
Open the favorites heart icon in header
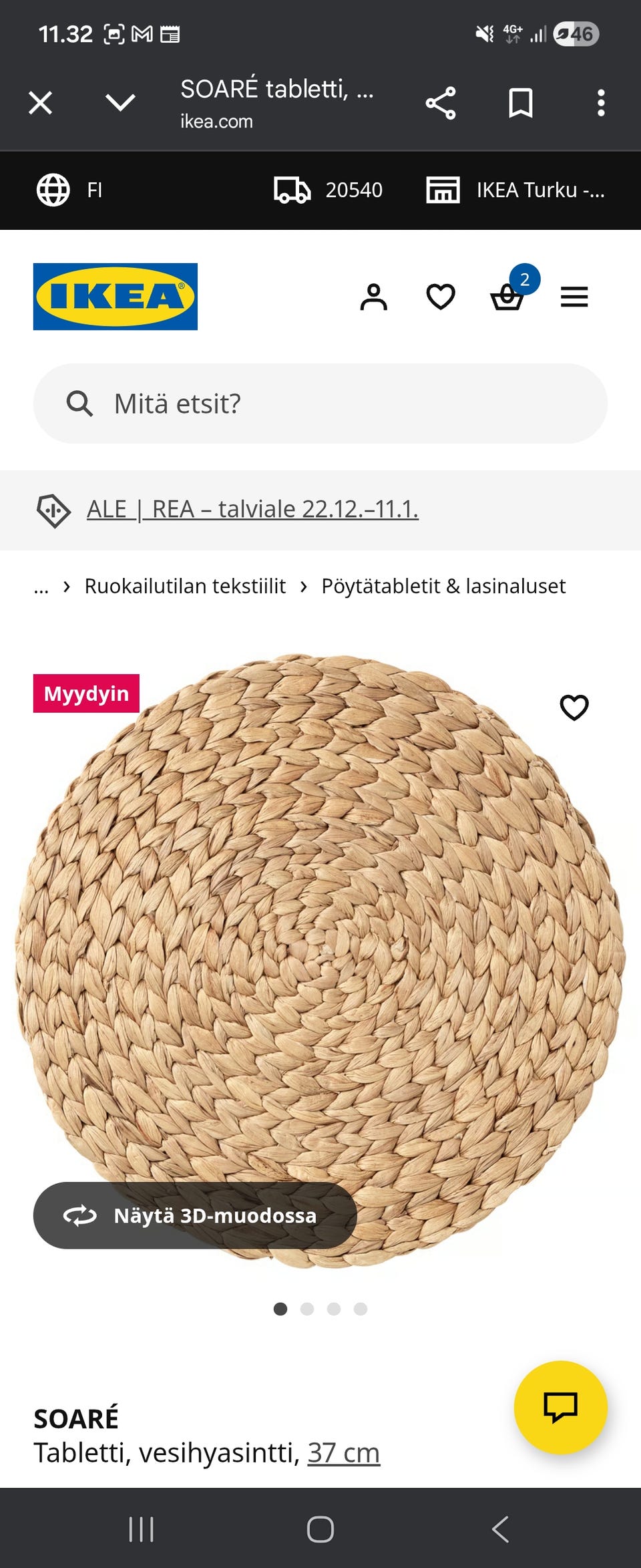(x=441, y=296)
